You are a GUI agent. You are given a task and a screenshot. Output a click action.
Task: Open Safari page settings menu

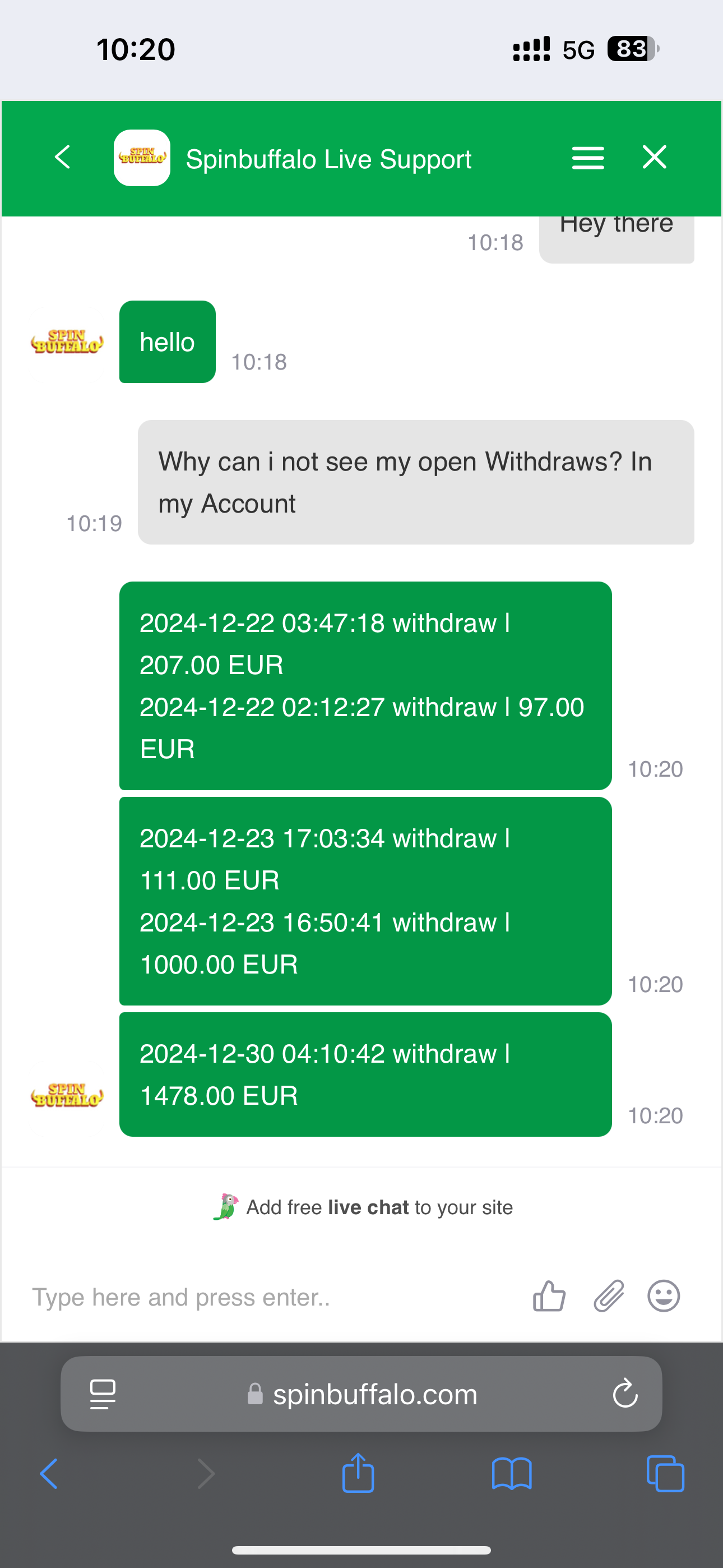[103, 1394]
